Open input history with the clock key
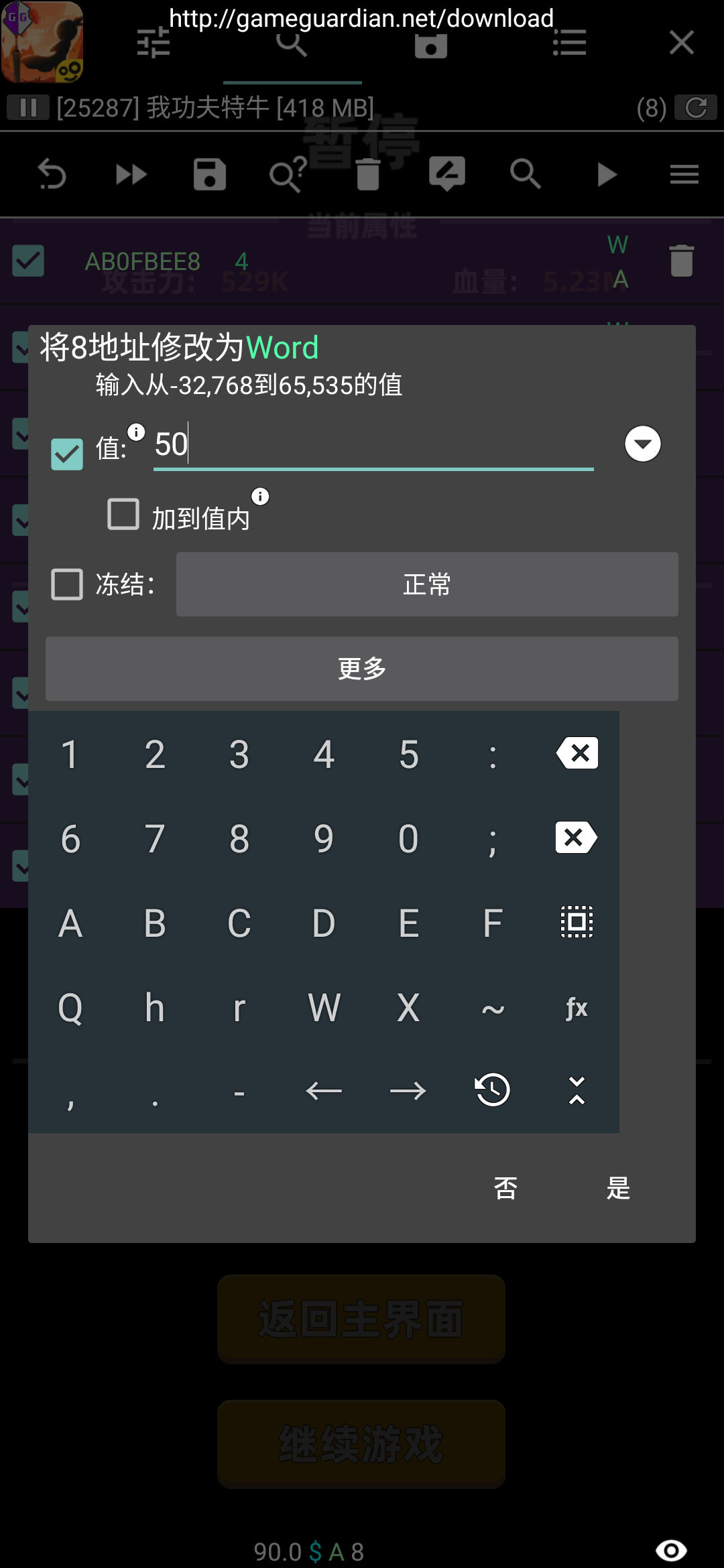724x1568 pixels. pyautogui.click(x=493, y=1090)
